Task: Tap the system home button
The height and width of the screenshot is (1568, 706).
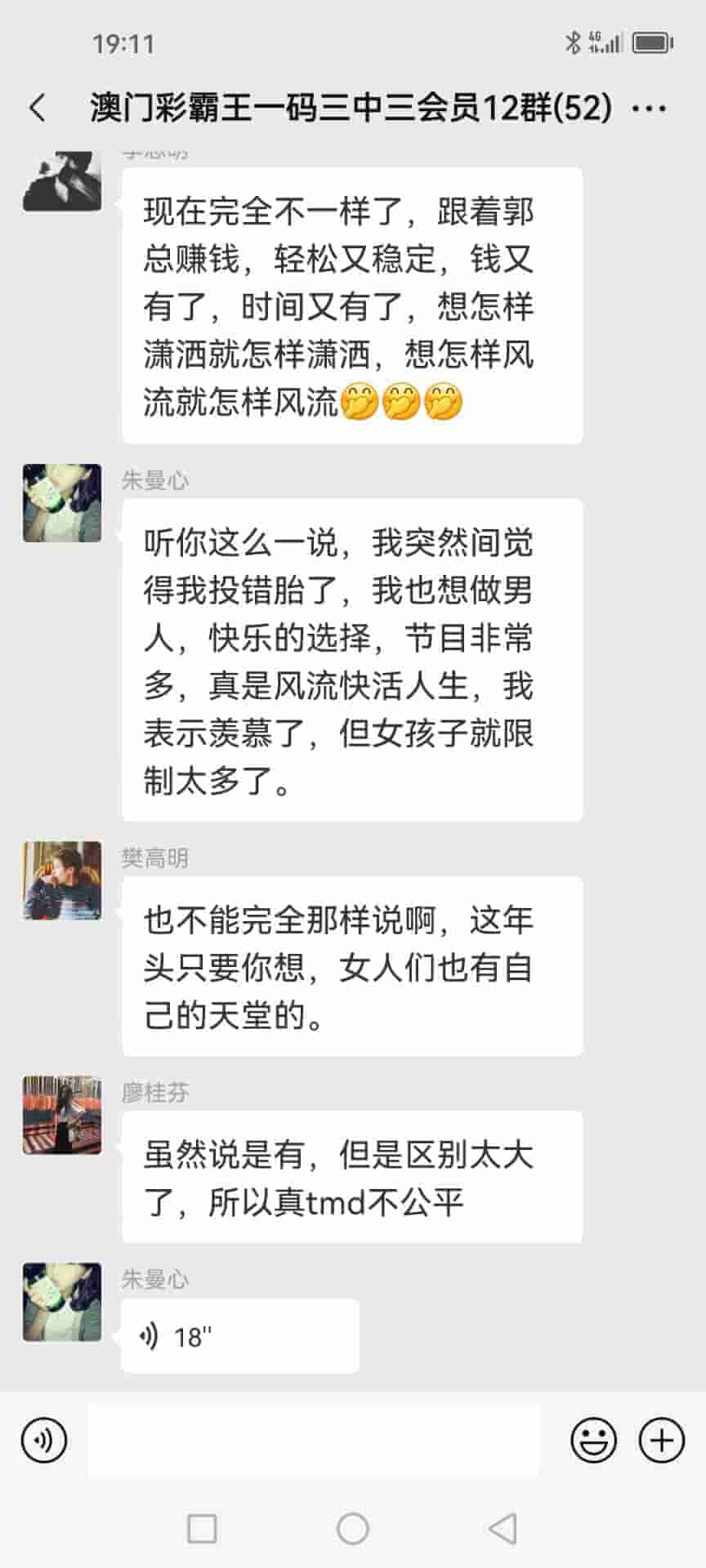Action: [353, 1528]
